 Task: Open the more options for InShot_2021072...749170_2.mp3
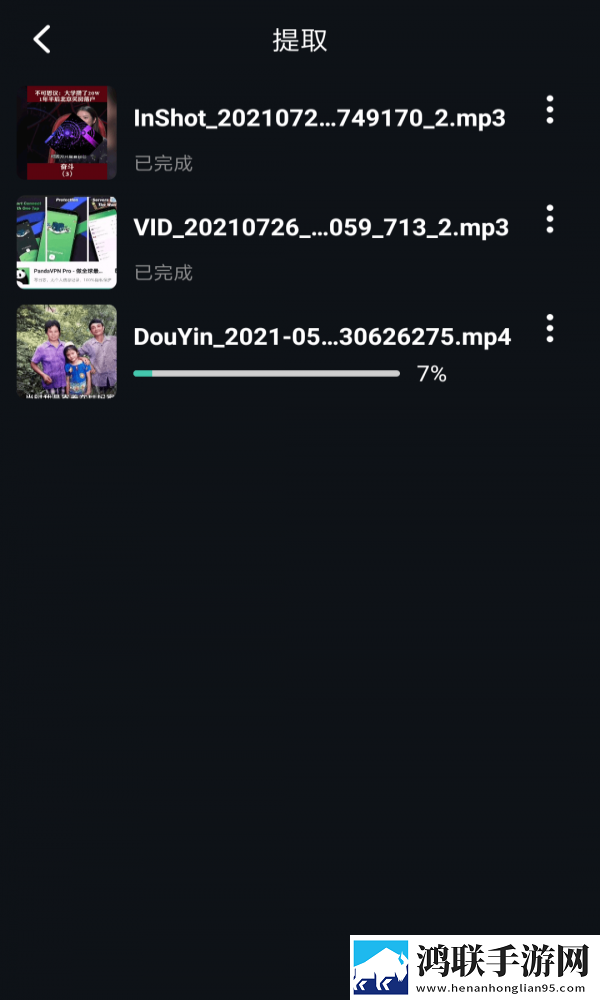tap(550, 110)
